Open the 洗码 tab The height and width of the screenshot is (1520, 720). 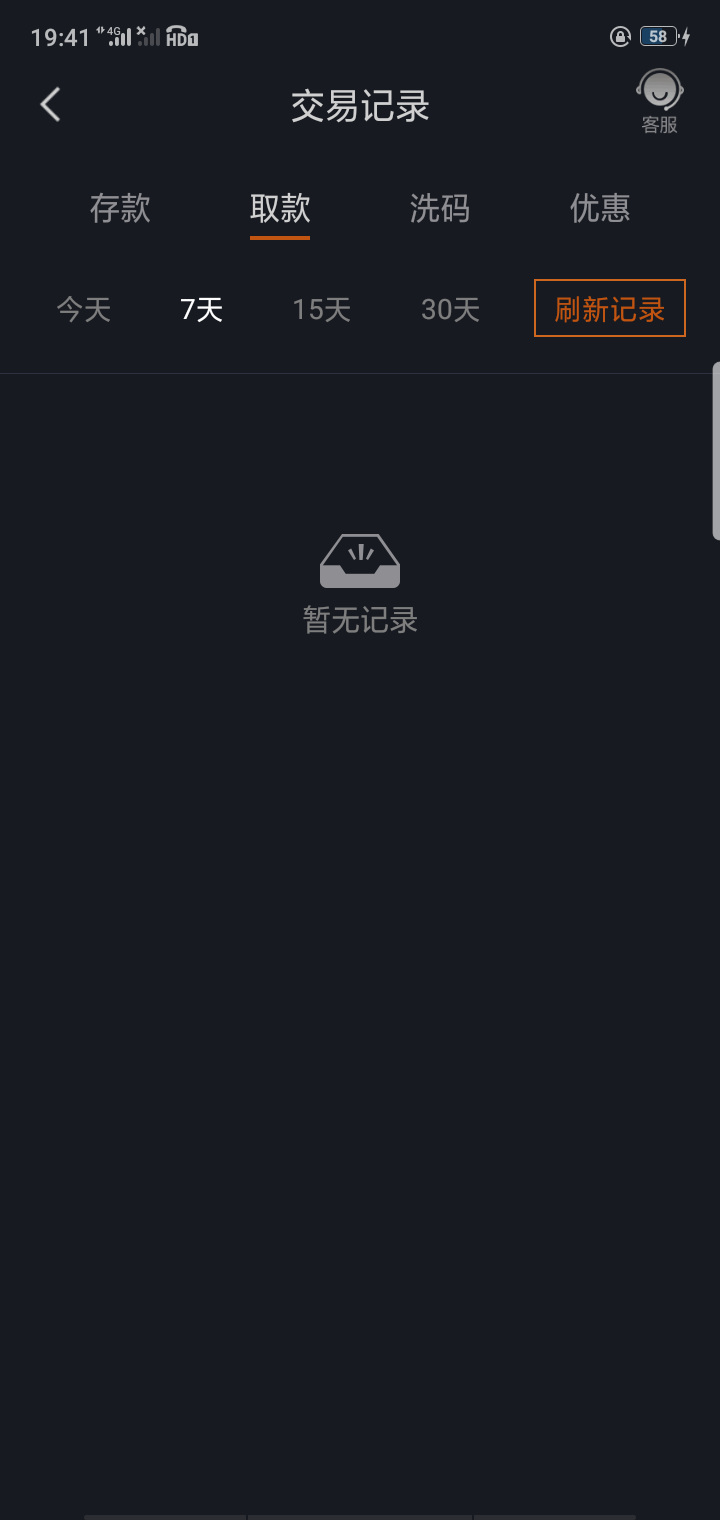click(440, 208)
